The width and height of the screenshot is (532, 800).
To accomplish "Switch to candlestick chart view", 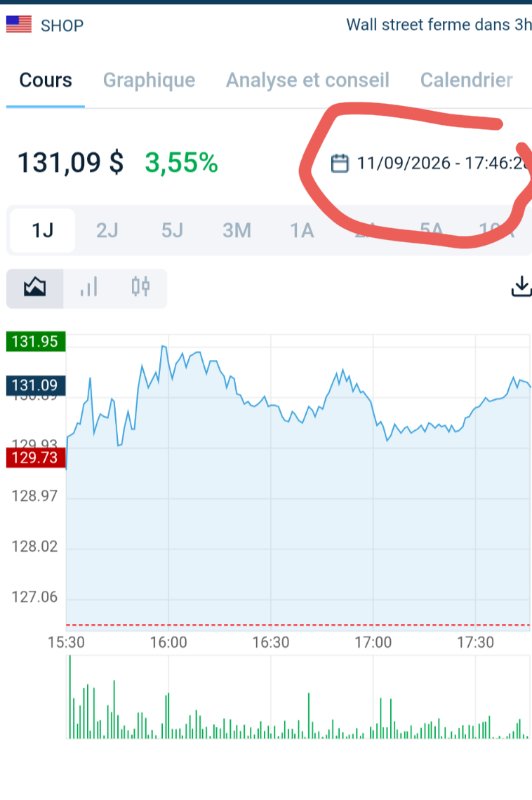I will point(140,287).
